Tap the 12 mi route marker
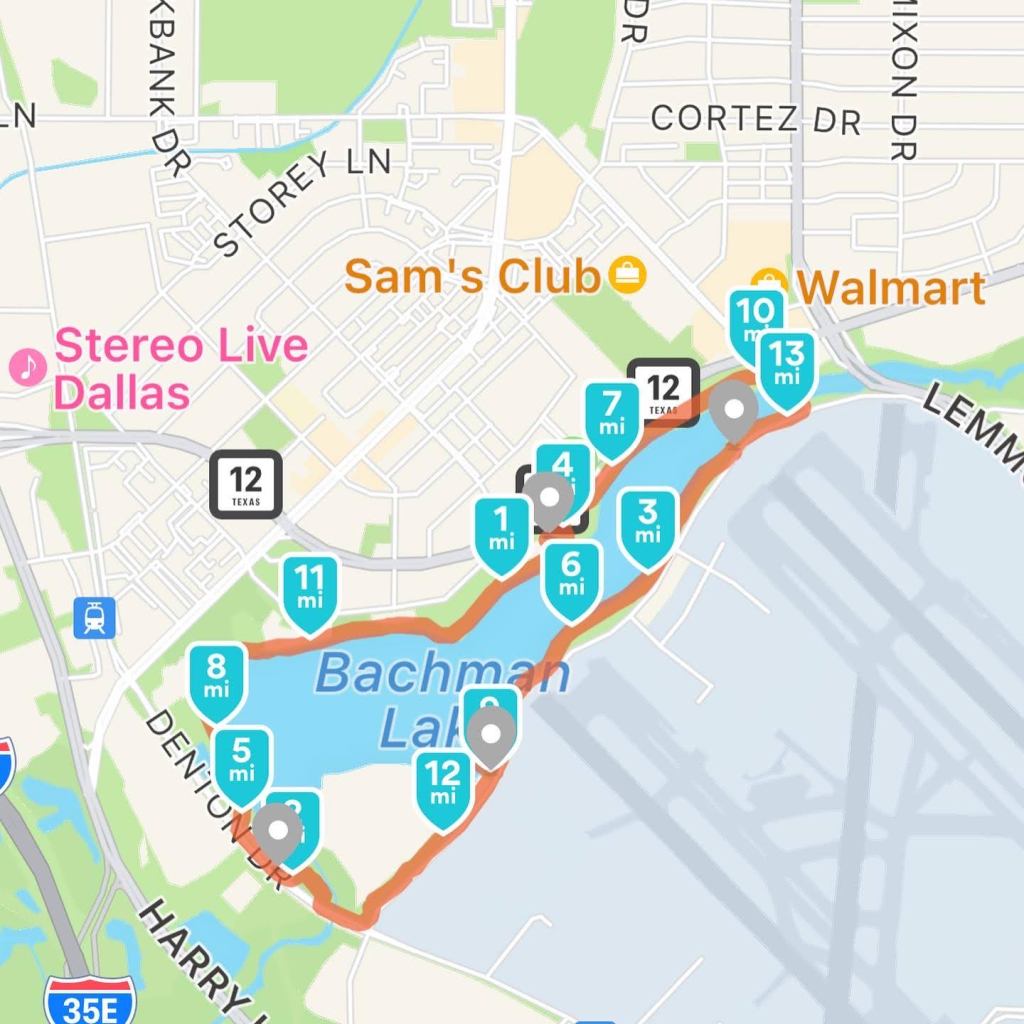The height and width of the screenshot is (1024, 1024). [x=443, y=783]
